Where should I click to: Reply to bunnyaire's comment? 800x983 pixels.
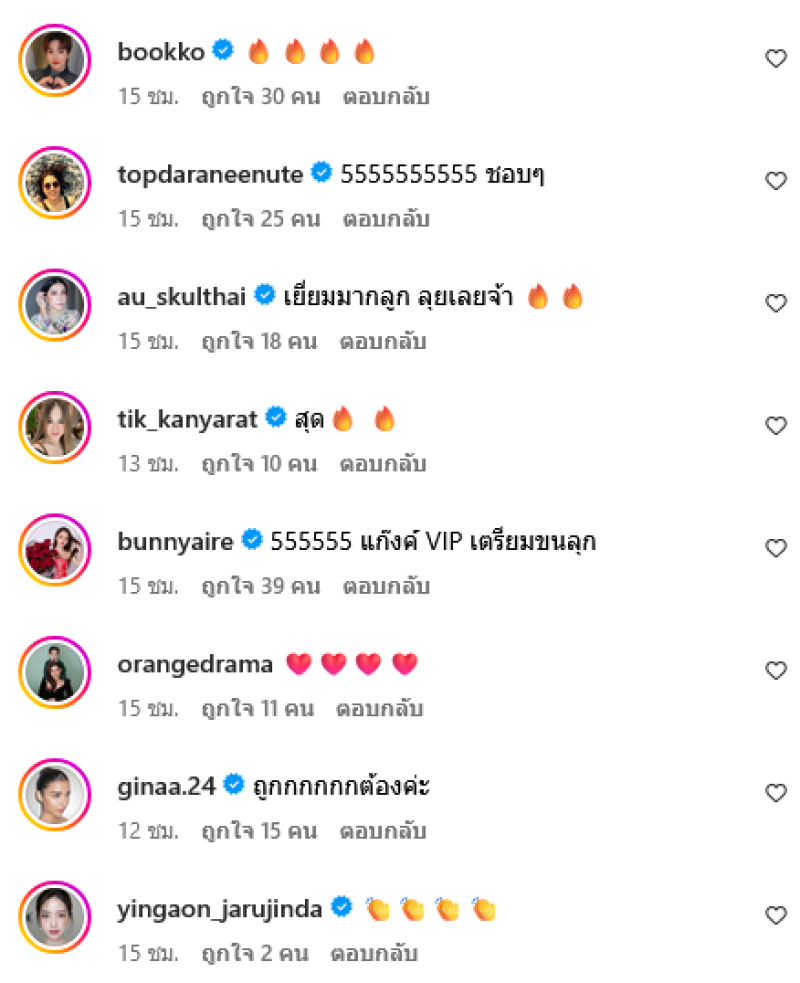[386, 586]
